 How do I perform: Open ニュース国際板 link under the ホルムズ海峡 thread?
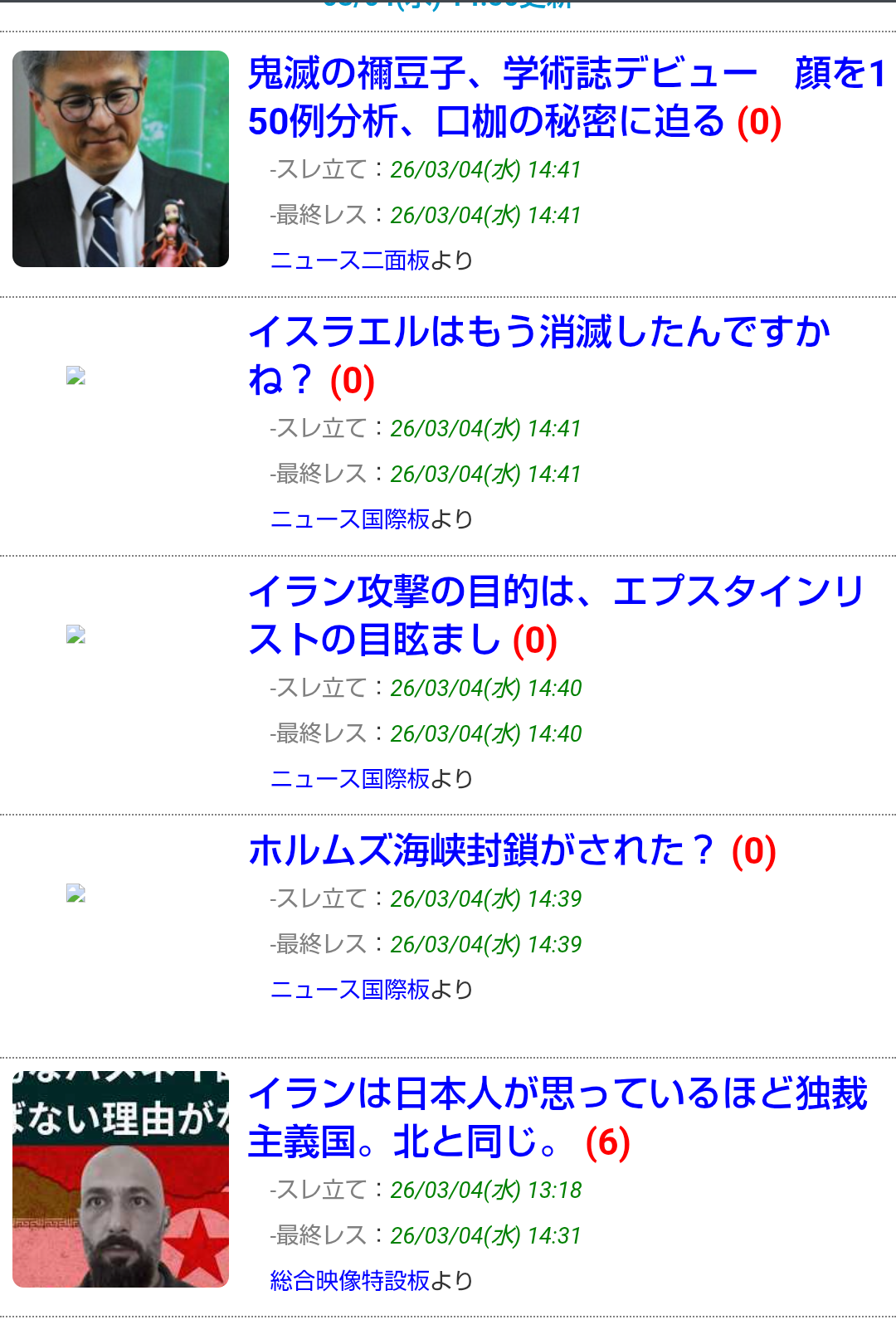coord(350,990)
